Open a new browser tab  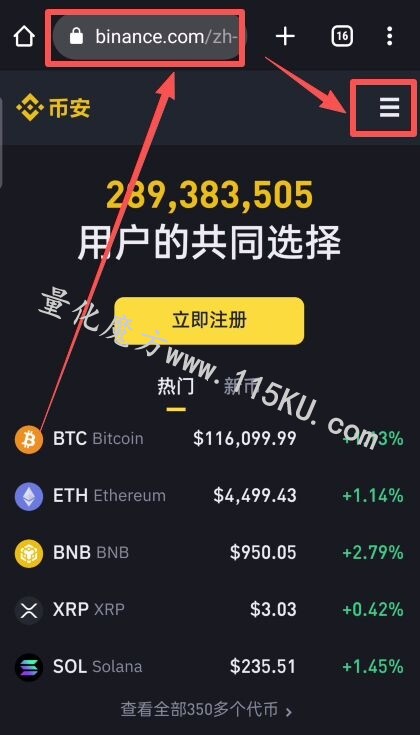click(285, 37)
